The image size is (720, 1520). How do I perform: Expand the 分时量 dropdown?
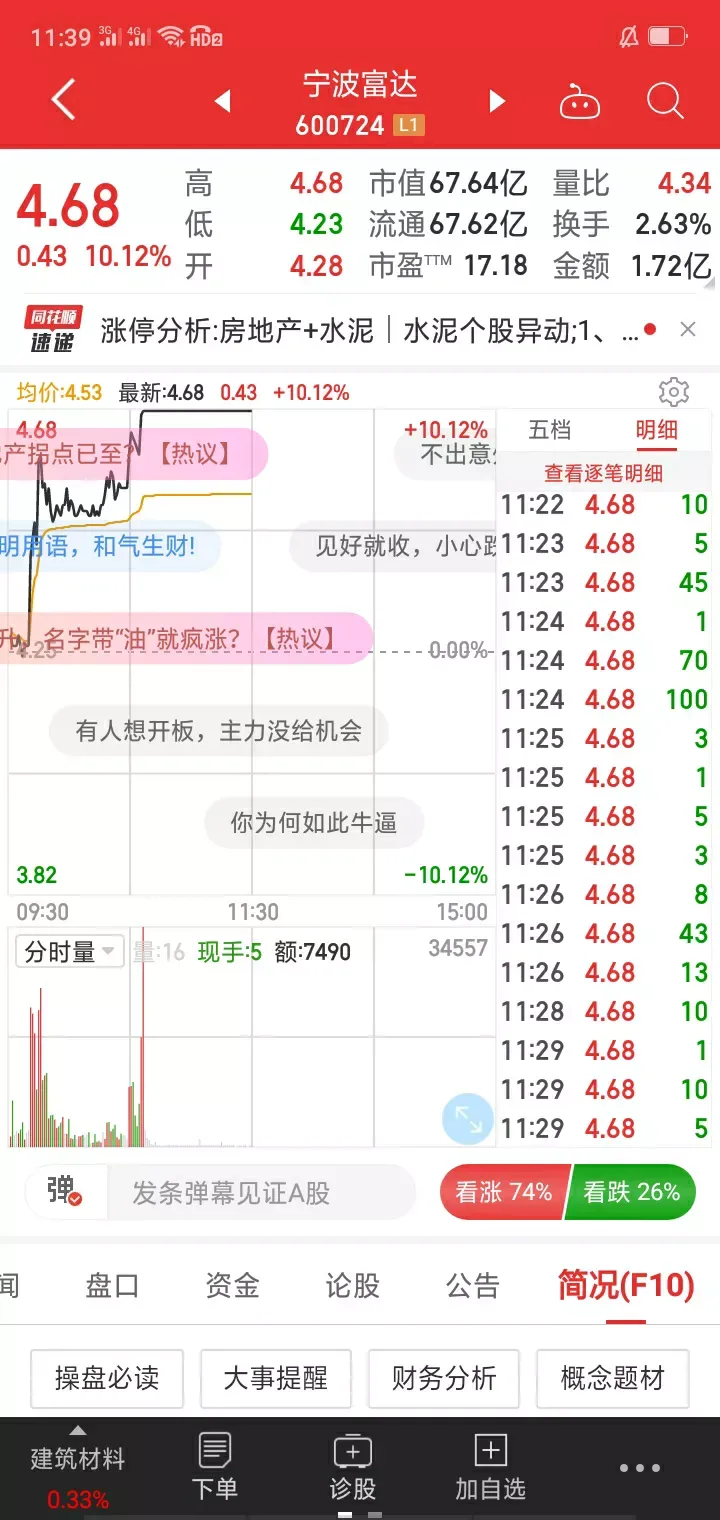pos(69,952)
